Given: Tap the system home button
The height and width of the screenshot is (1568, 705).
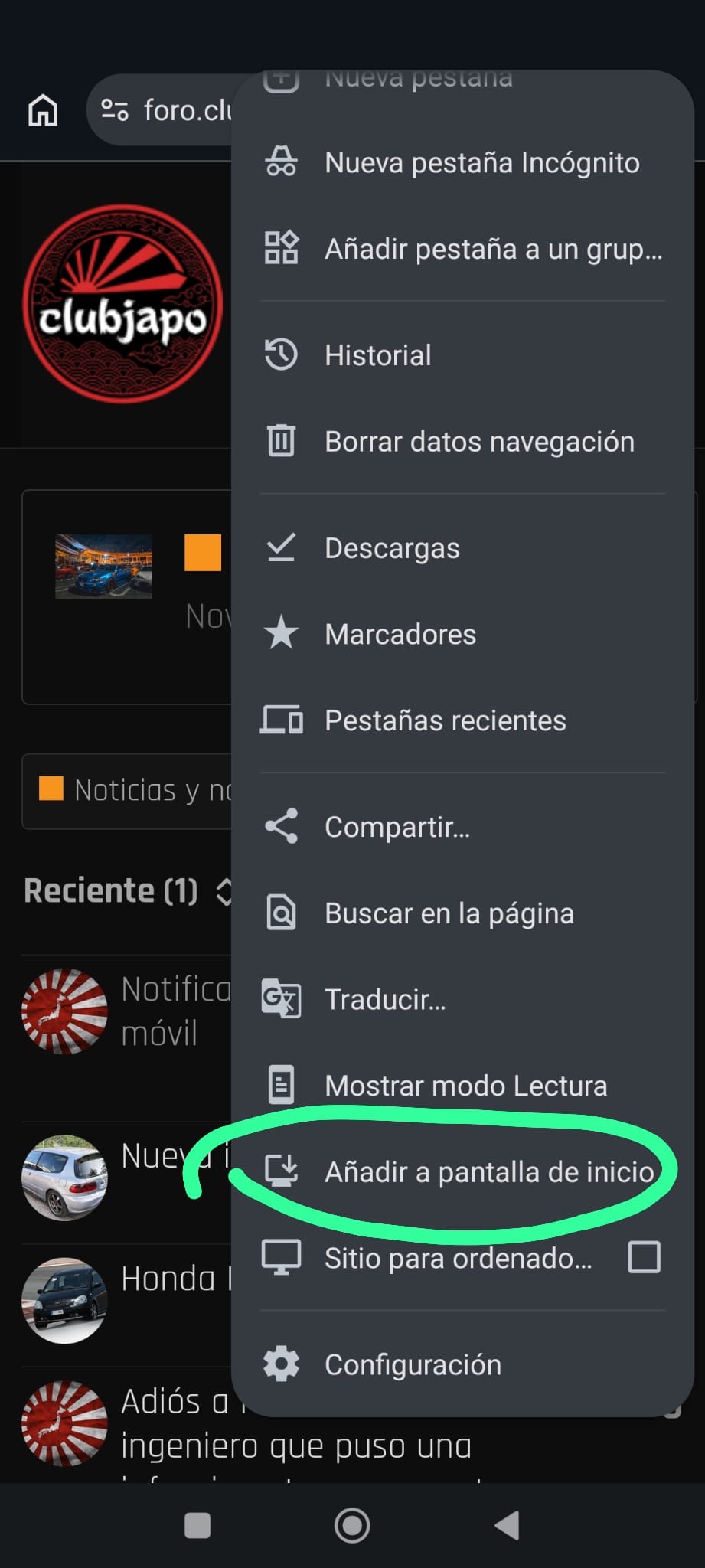Looking at the screenshot, I should coord(352,1525).
